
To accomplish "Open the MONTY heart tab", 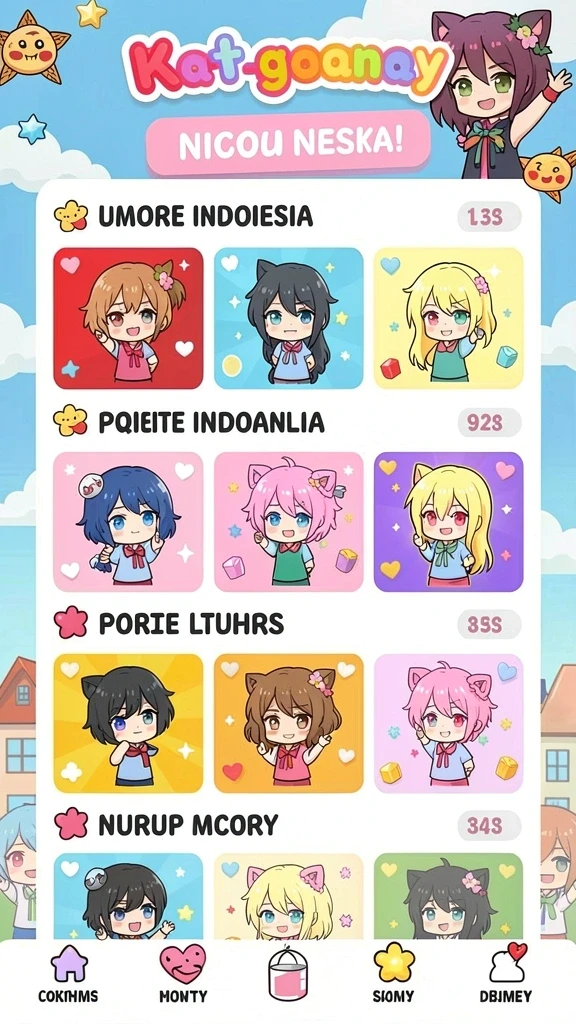I will tap(183, 974).
